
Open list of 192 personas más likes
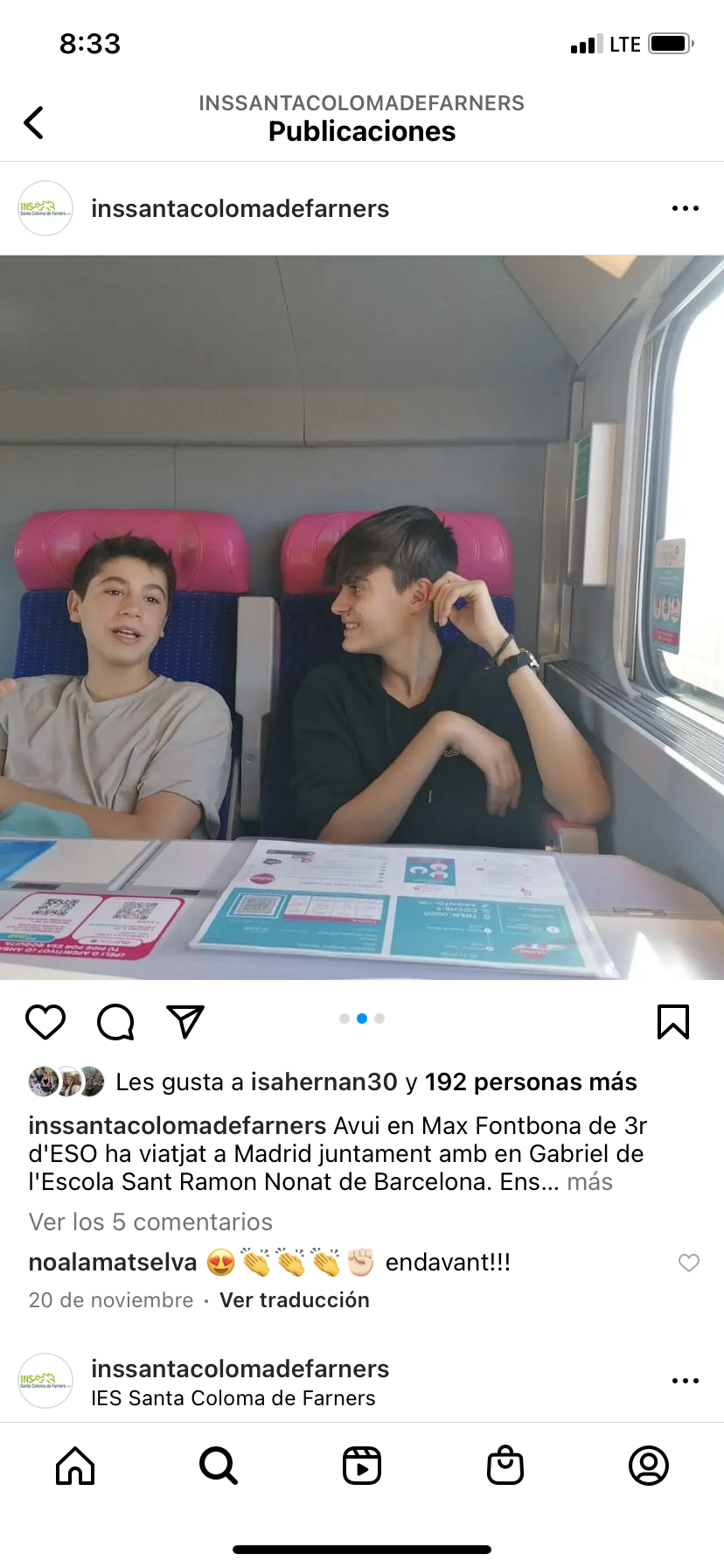coord(531,1082)
